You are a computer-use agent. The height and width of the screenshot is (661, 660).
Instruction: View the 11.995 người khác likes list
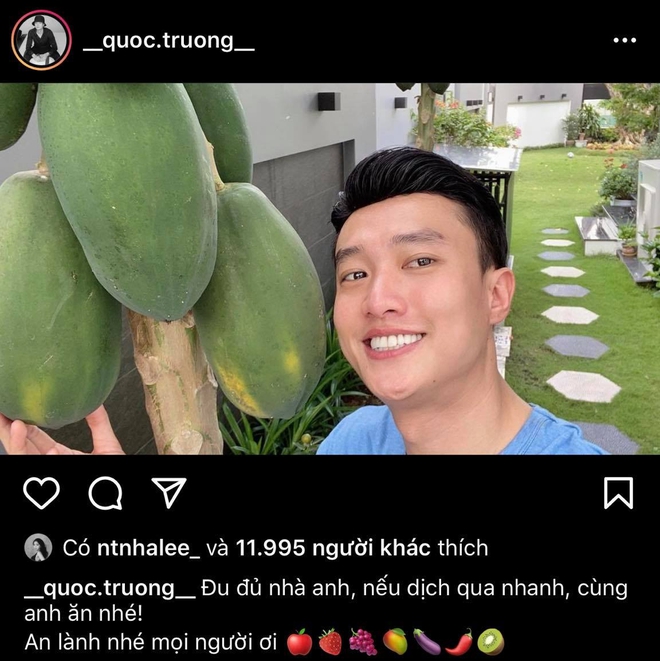point(332,547)
